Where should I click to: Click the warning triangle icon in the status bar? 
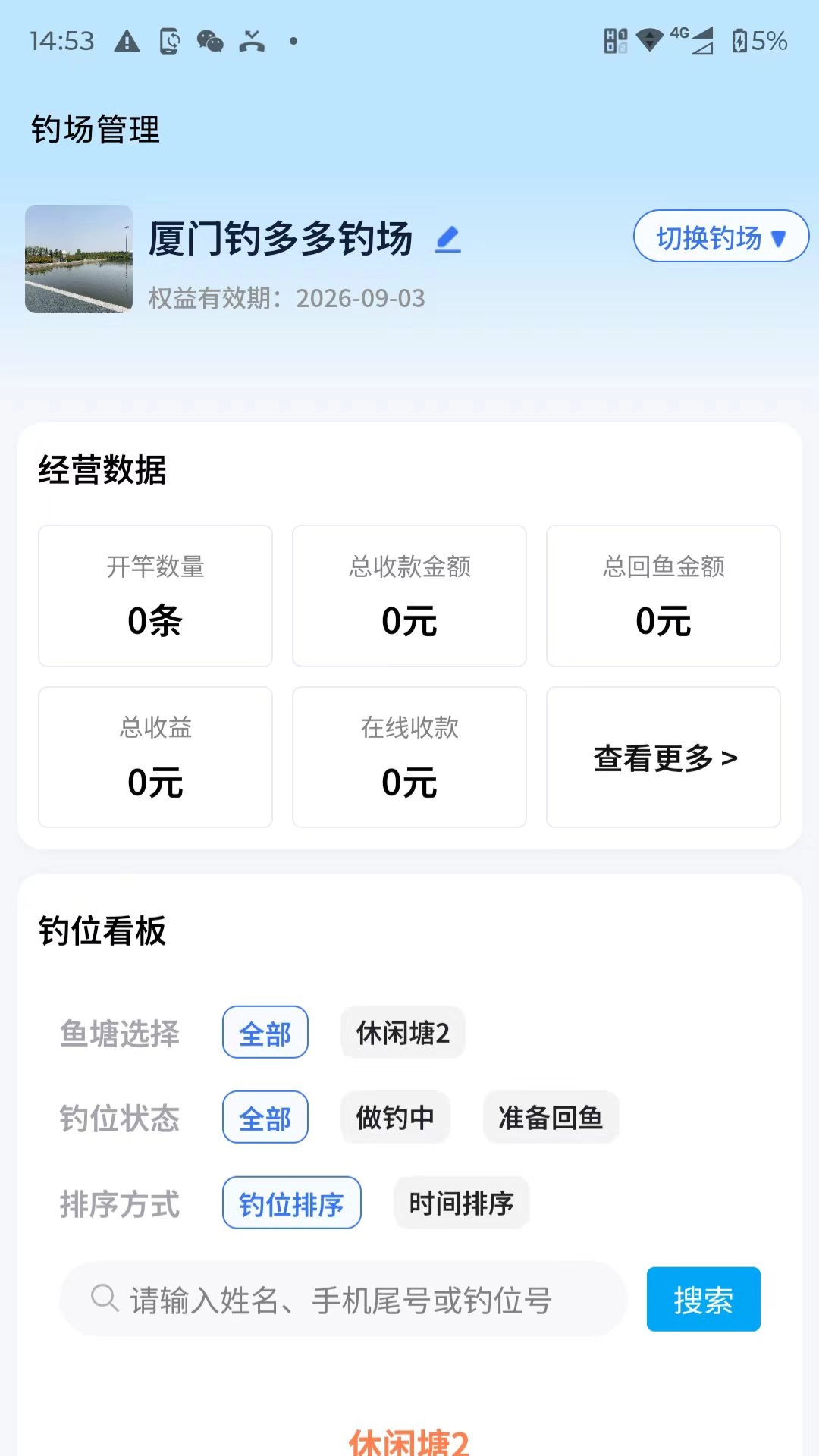[127, 42]
